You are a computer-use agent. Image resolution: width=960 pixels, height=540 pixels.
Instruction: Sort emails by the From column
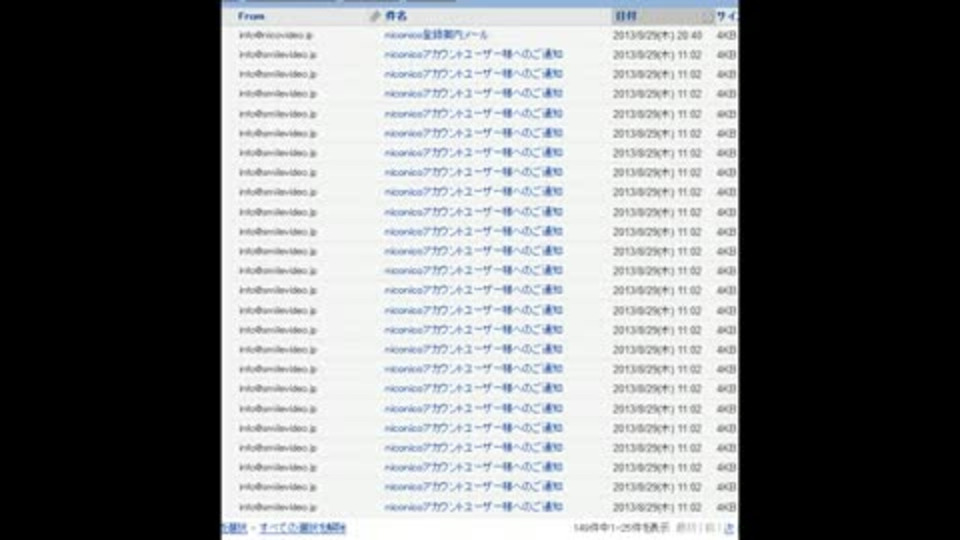(252, 17)
